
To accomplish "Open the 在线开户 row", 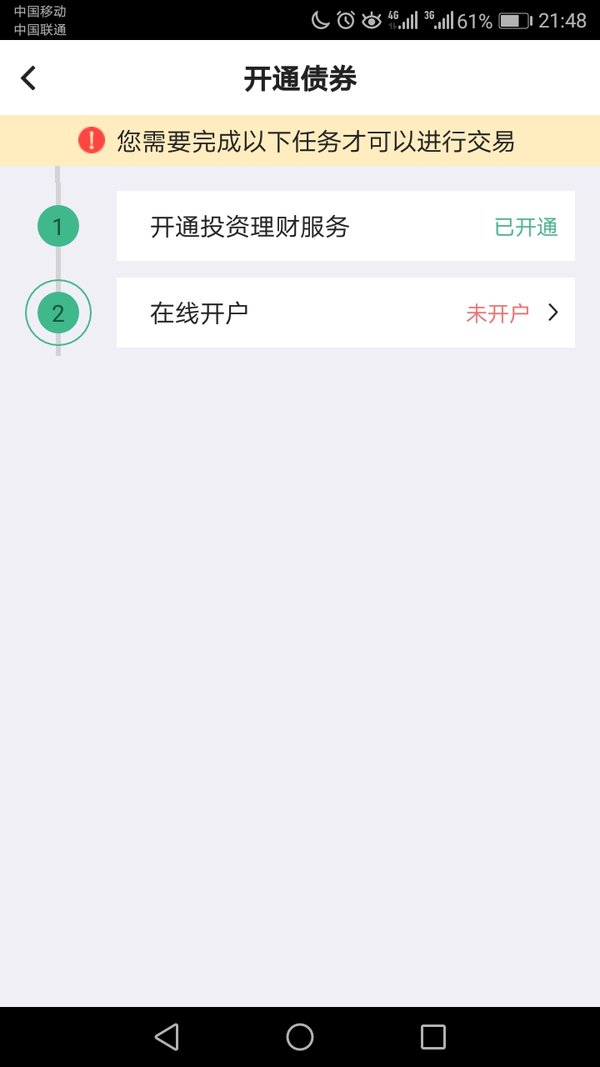I will tap(346, 312).
